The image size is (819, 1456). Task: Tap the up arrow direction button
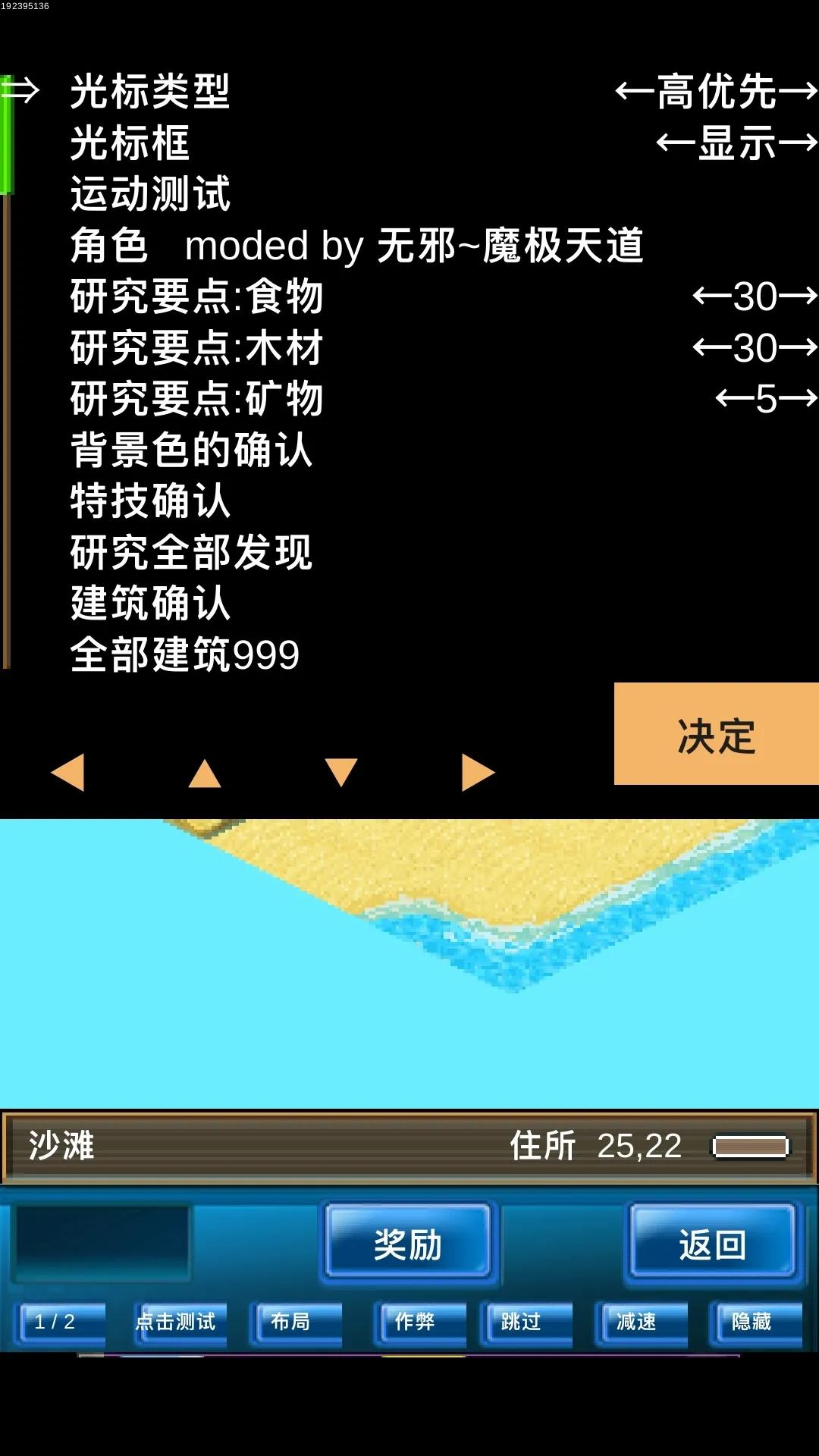205,773
